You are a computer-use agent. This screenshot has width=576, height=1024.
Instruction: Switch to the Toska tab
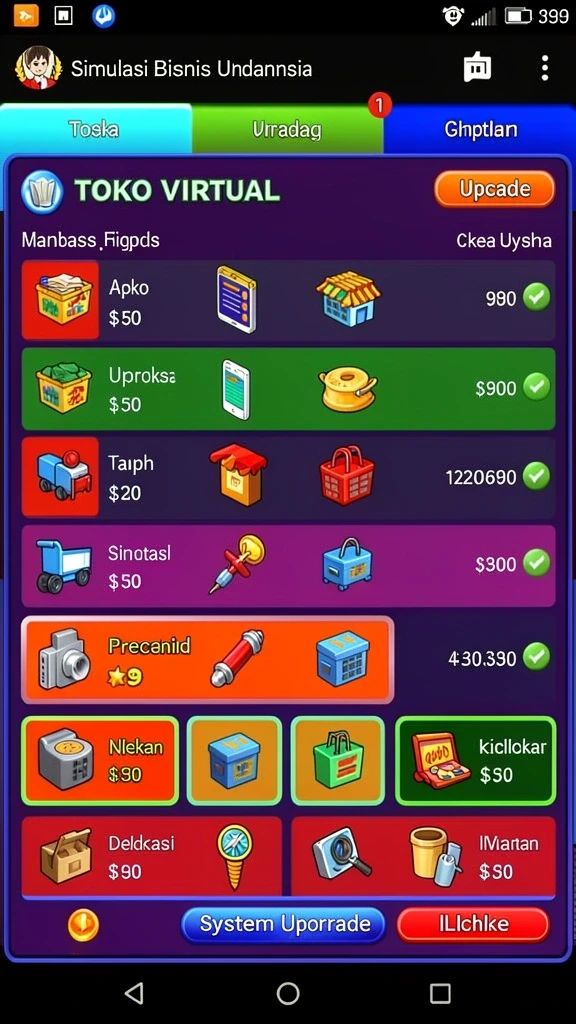[96, 129]
